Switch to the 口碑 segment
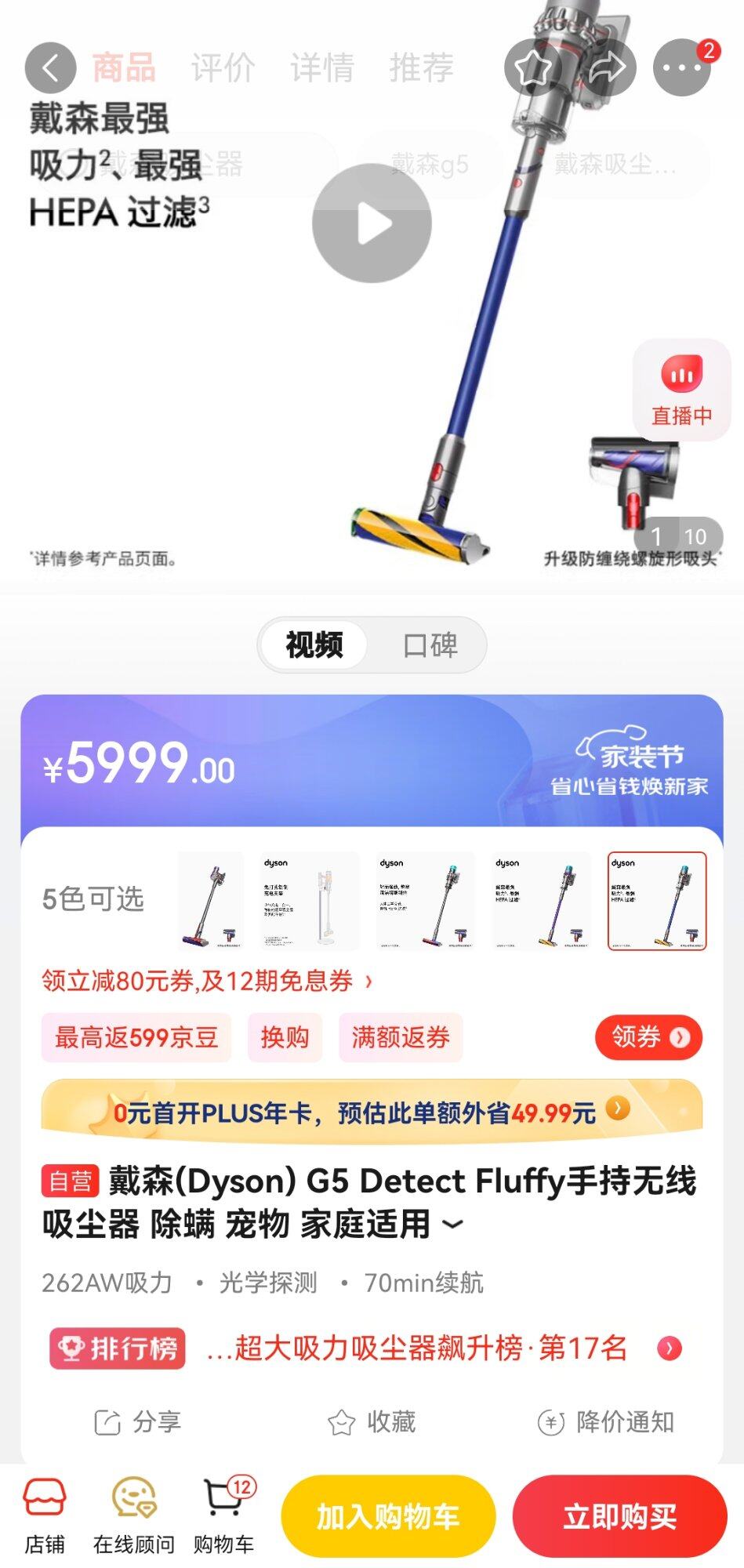Image resolution: width=744 pixels, height=1568 pixels. coord(430,645)
